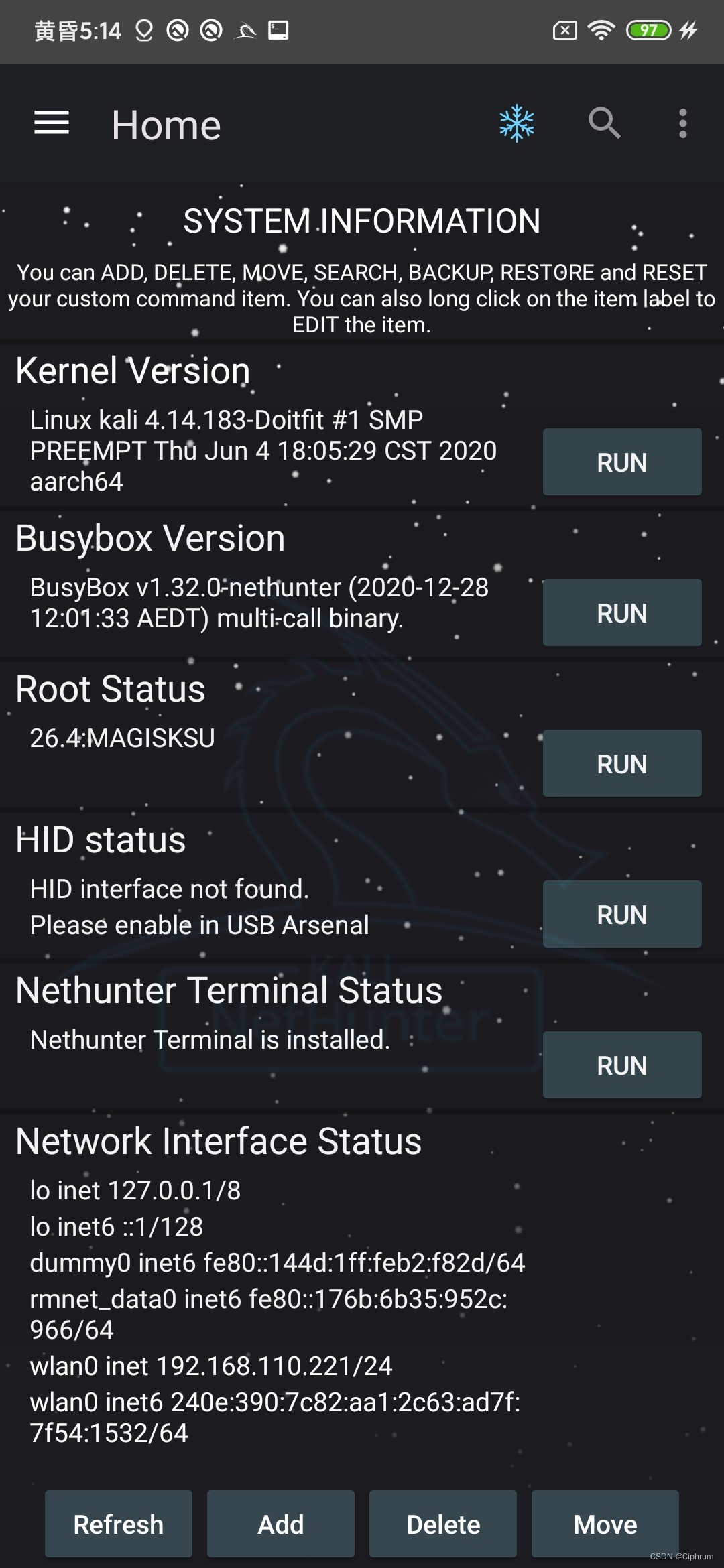The height and width of the screenshot is (1568, 724).
Task: Run the HID status check
Action: coord(621,915)
